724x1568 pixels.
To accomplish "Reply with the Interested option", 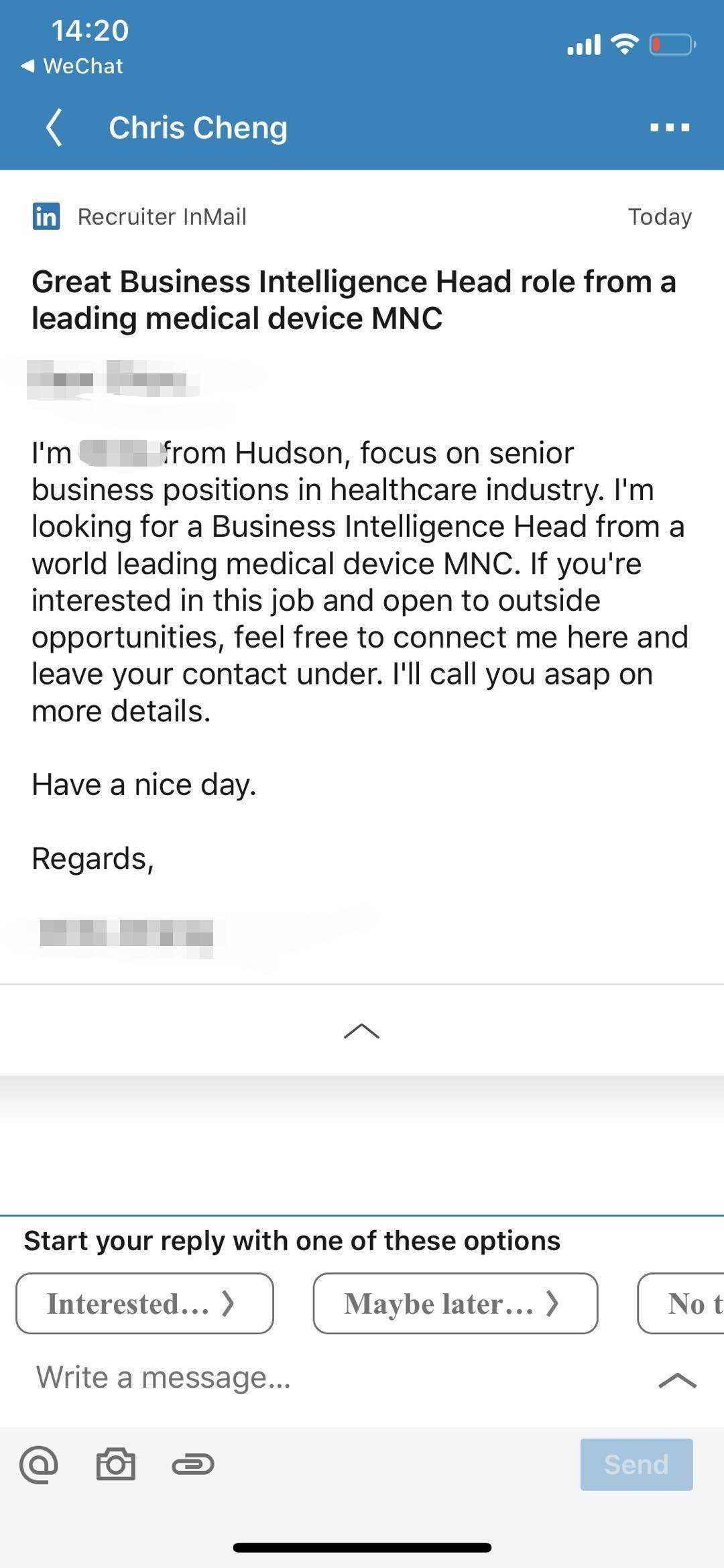I will click(x=144, y=1304).
